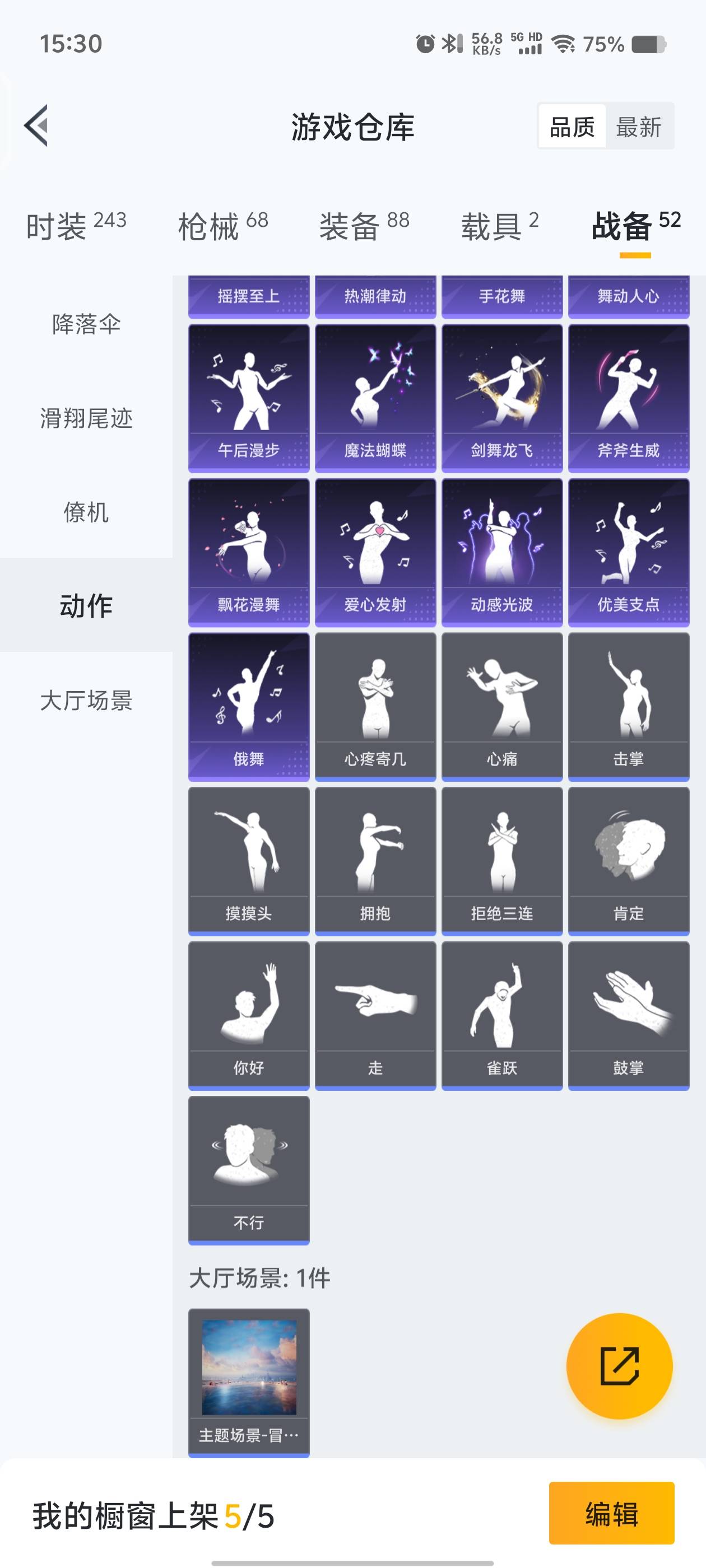The image size is (706, 1568).
Task: Switch to the 装备 tab
Action: pyautogui.click(x=364, y=226)
